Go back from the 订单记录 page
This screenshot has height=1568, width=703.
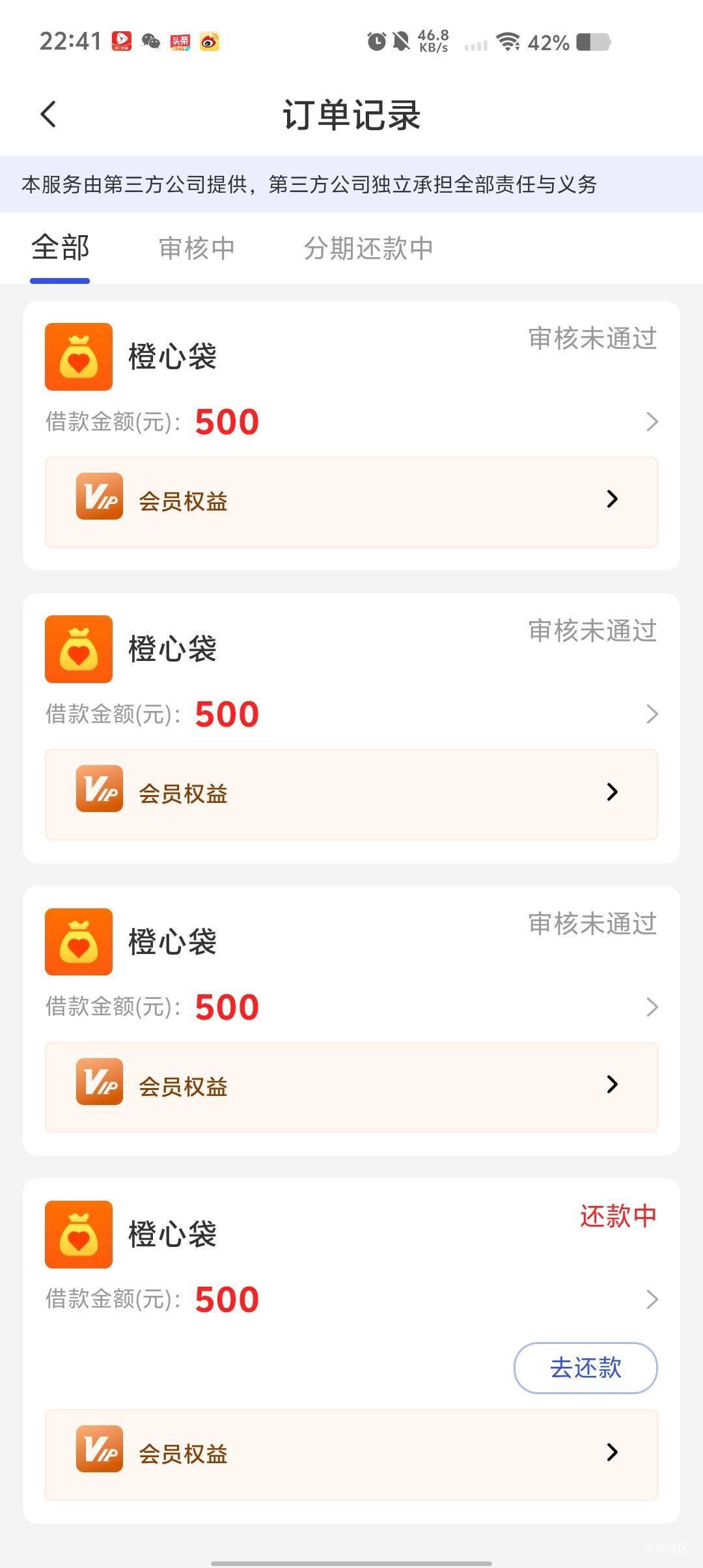tap(49, 115)
